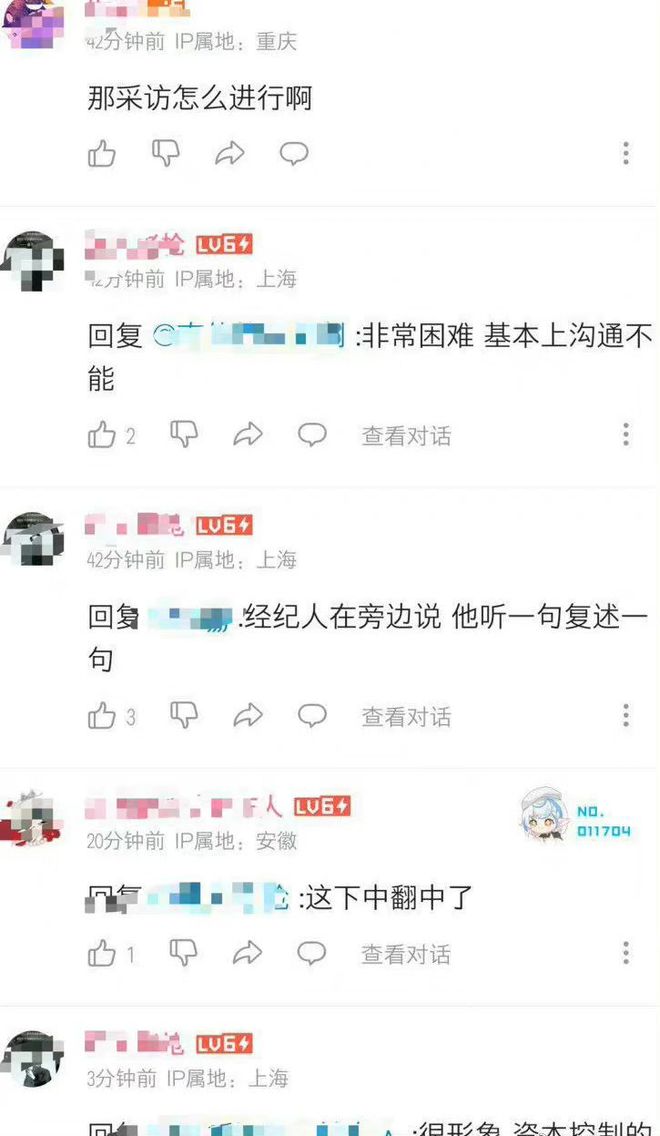Comment on the 这下中翻中了 reply

point(312,954)
